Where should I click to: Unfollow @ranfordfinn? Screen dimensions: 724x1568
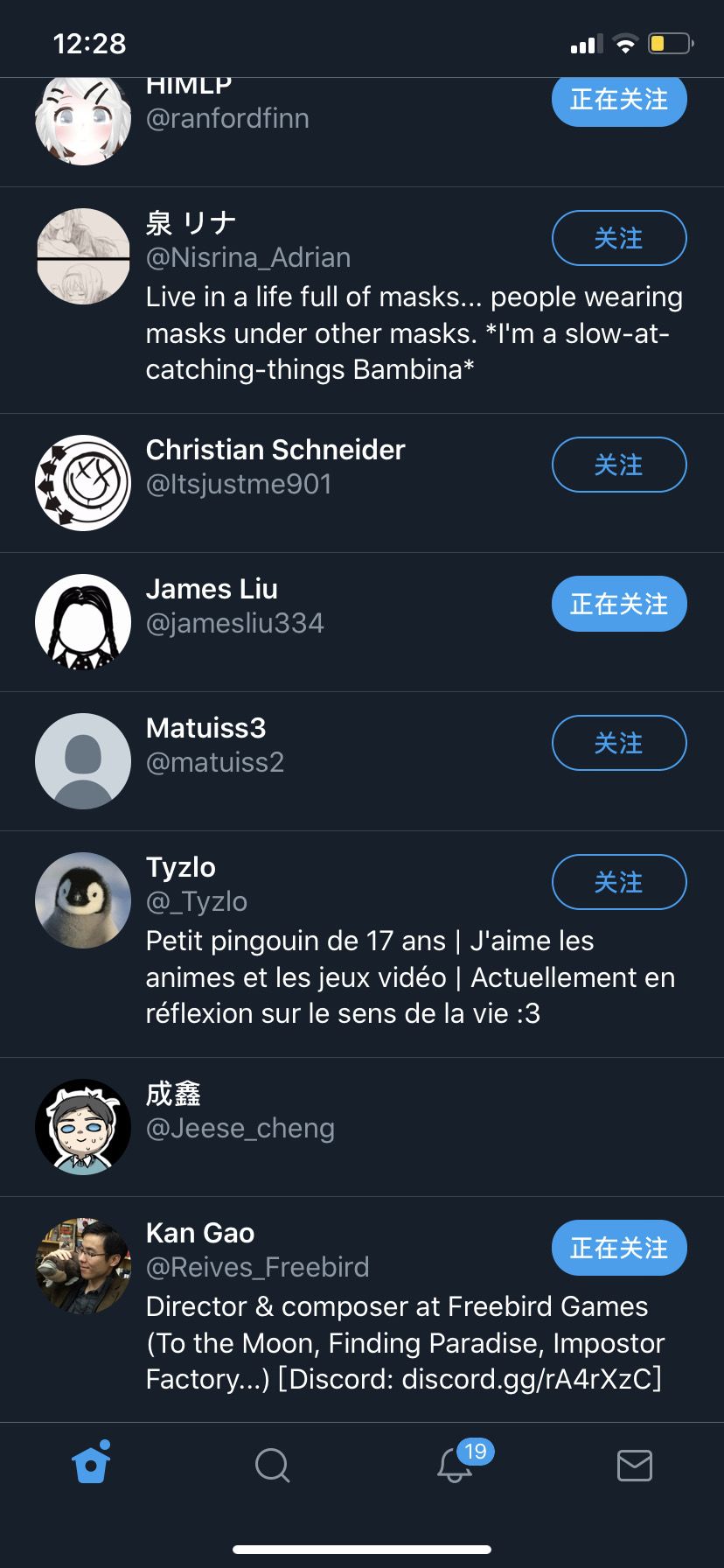[x=618, y=100]
